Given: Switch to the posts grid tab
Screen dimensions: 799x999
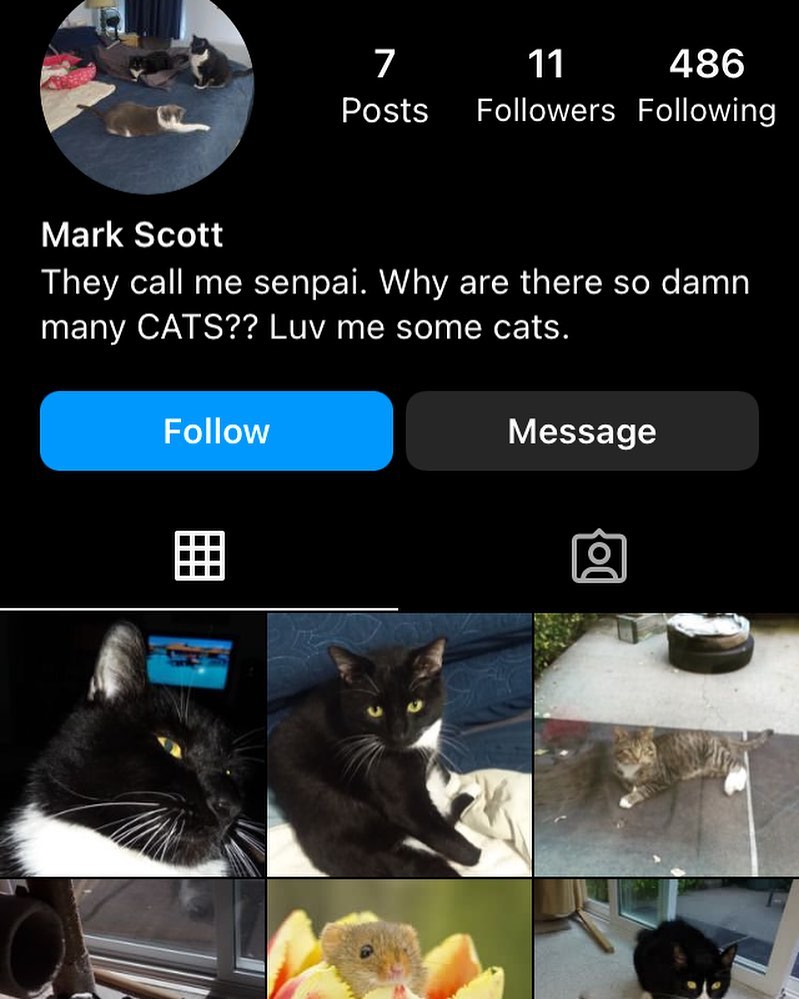Looking at the screenshot, I should click(x=199, y=555).
